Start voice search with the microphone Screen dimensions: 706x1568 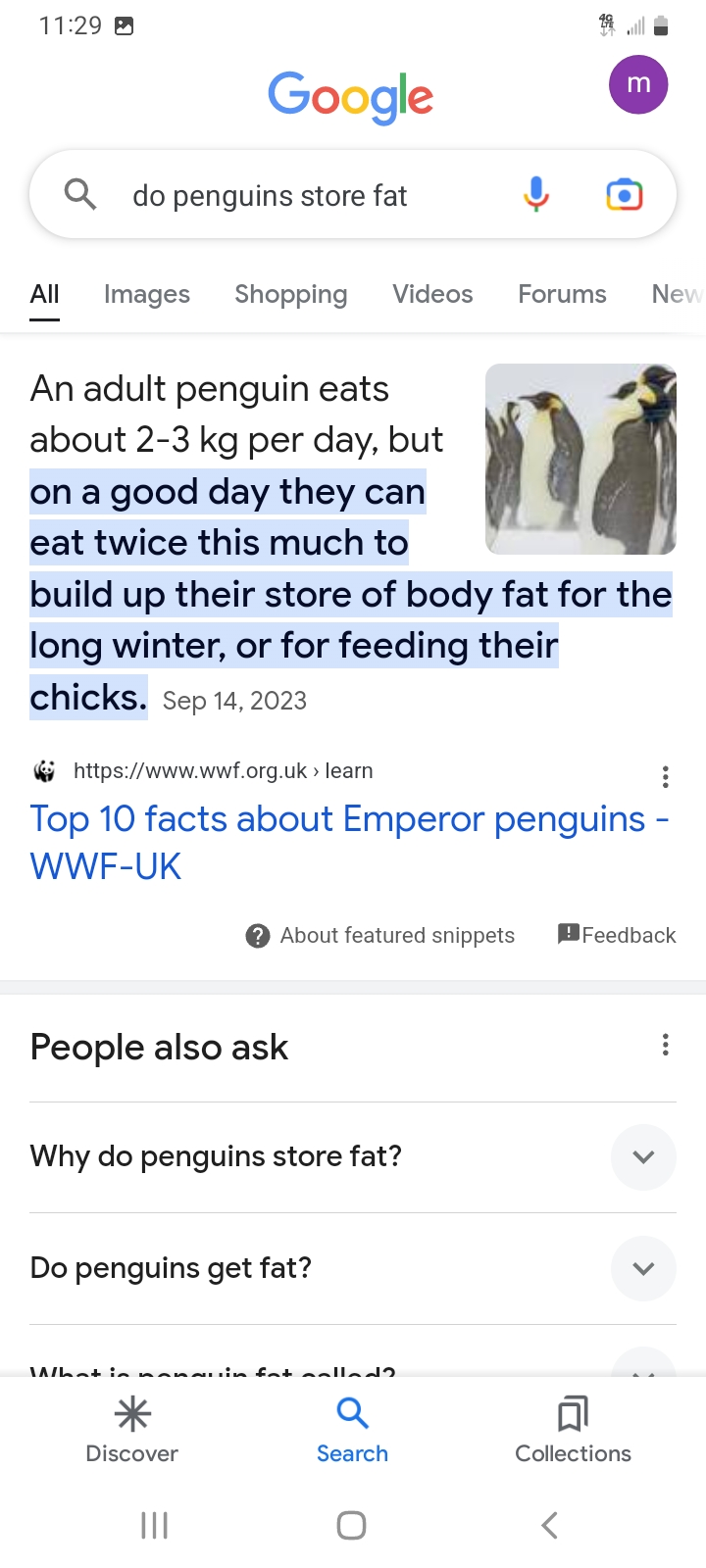[x=536, y=195]
